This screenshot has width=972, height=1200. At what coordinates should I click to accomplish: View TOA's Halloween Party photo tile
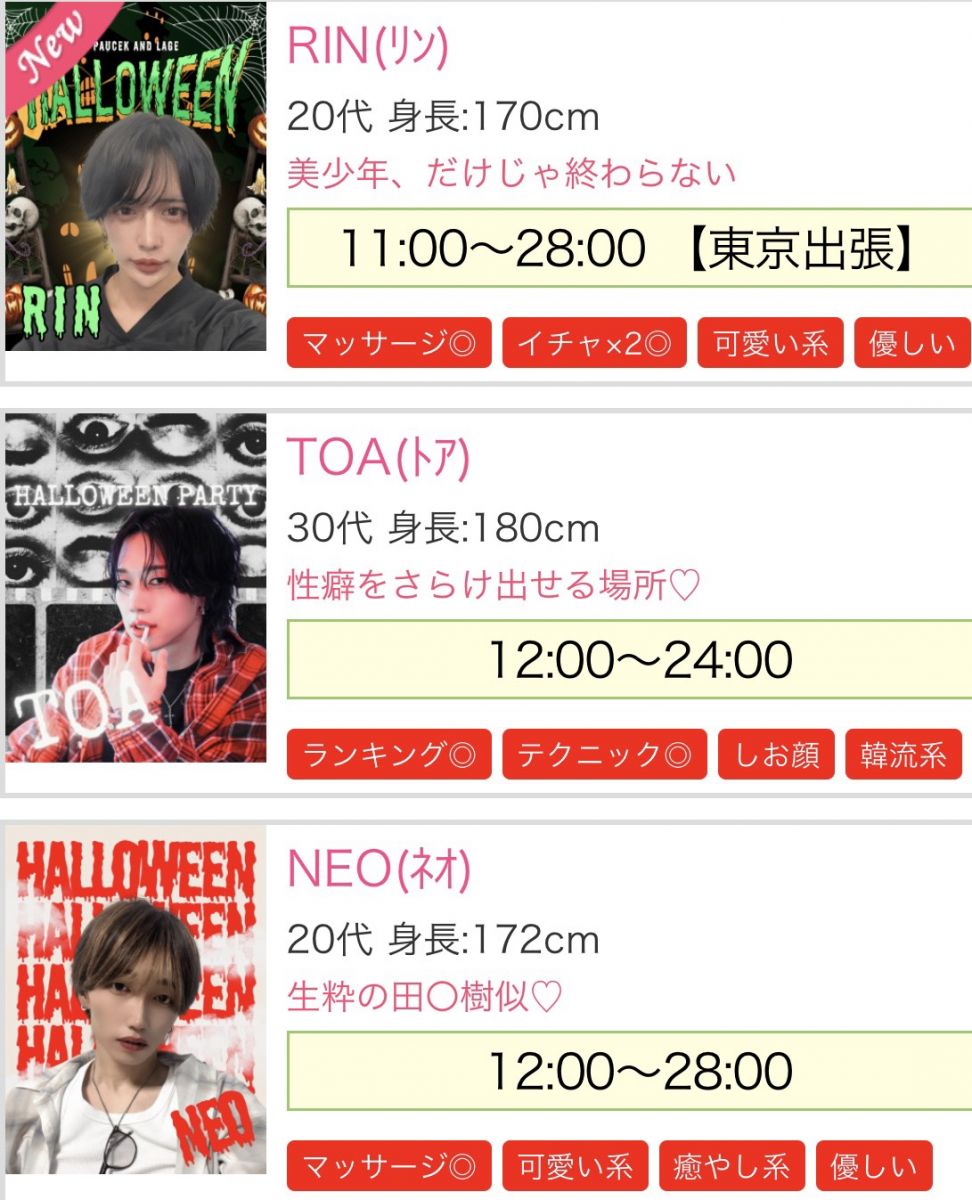click(136, 587)
